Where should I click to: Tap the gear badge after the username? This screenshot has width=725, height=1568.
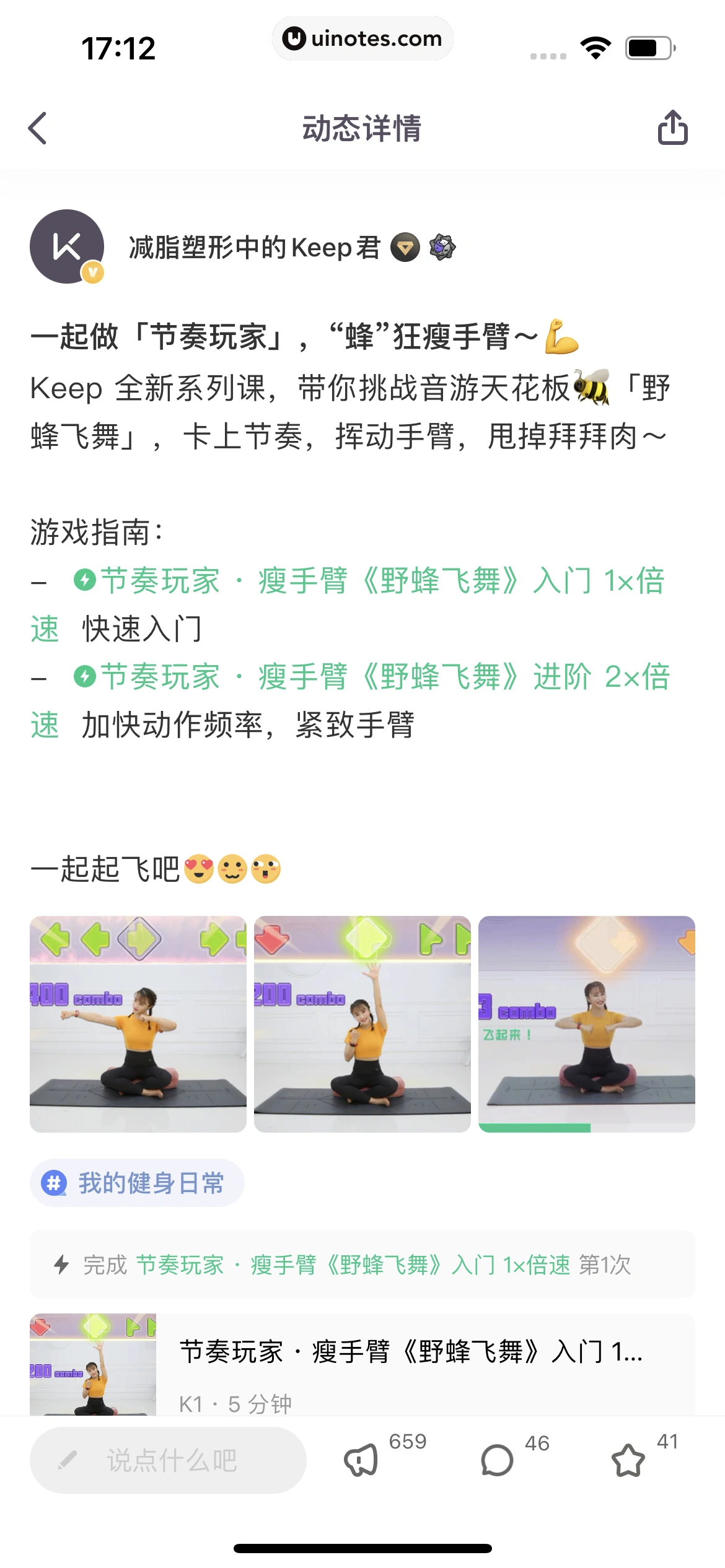[x=442, y=246]
